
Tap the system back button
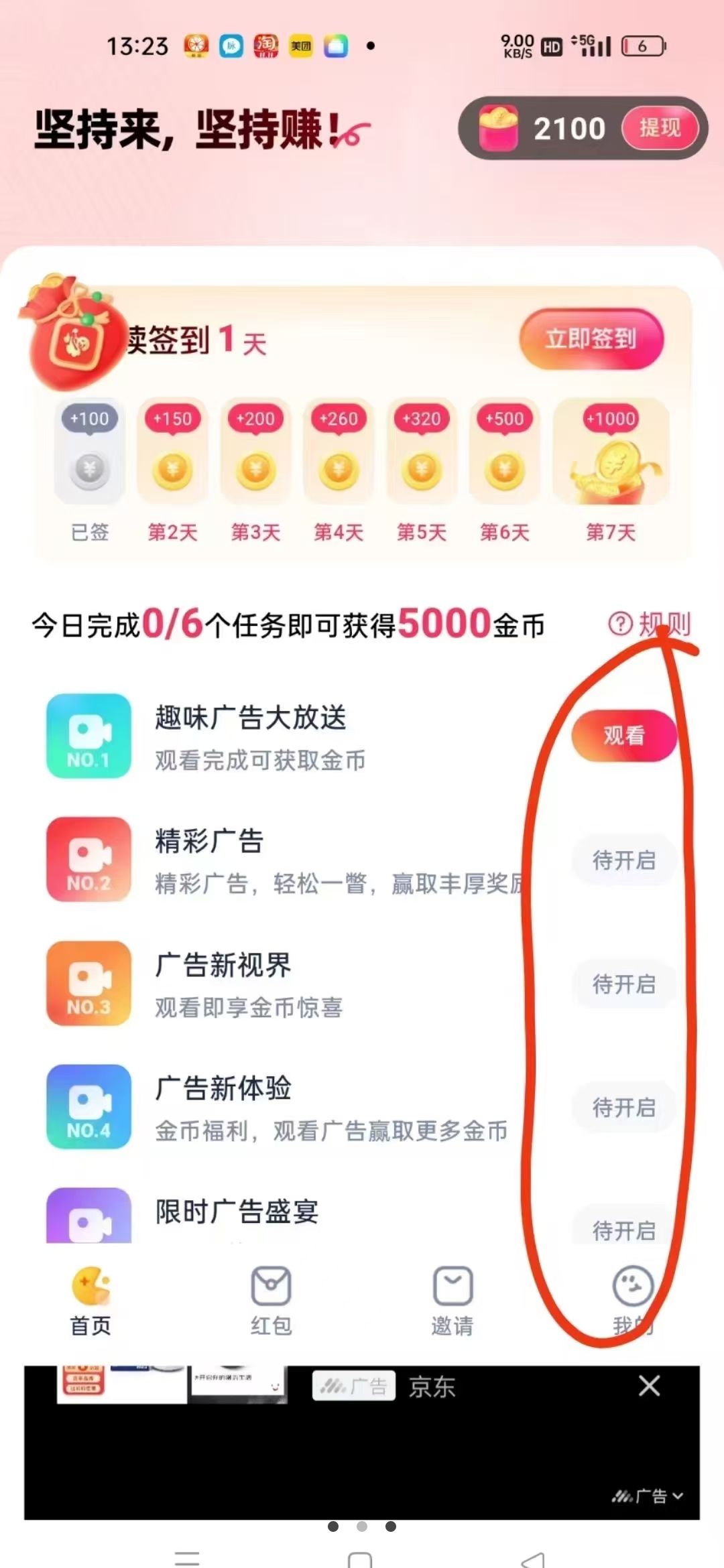point(534,1559)
